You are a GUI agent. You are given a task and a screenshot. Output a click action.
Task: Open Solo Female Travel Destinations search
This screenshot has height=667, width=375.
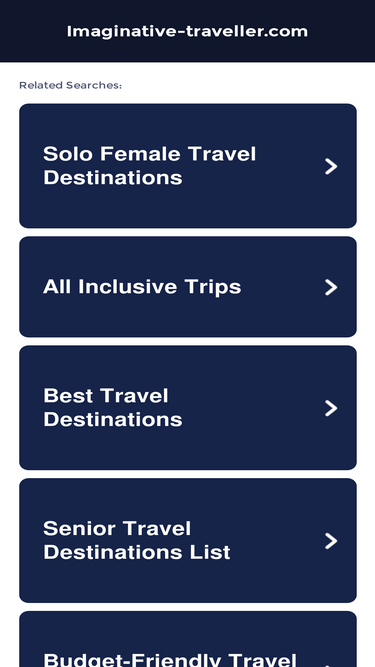point(188,166)
